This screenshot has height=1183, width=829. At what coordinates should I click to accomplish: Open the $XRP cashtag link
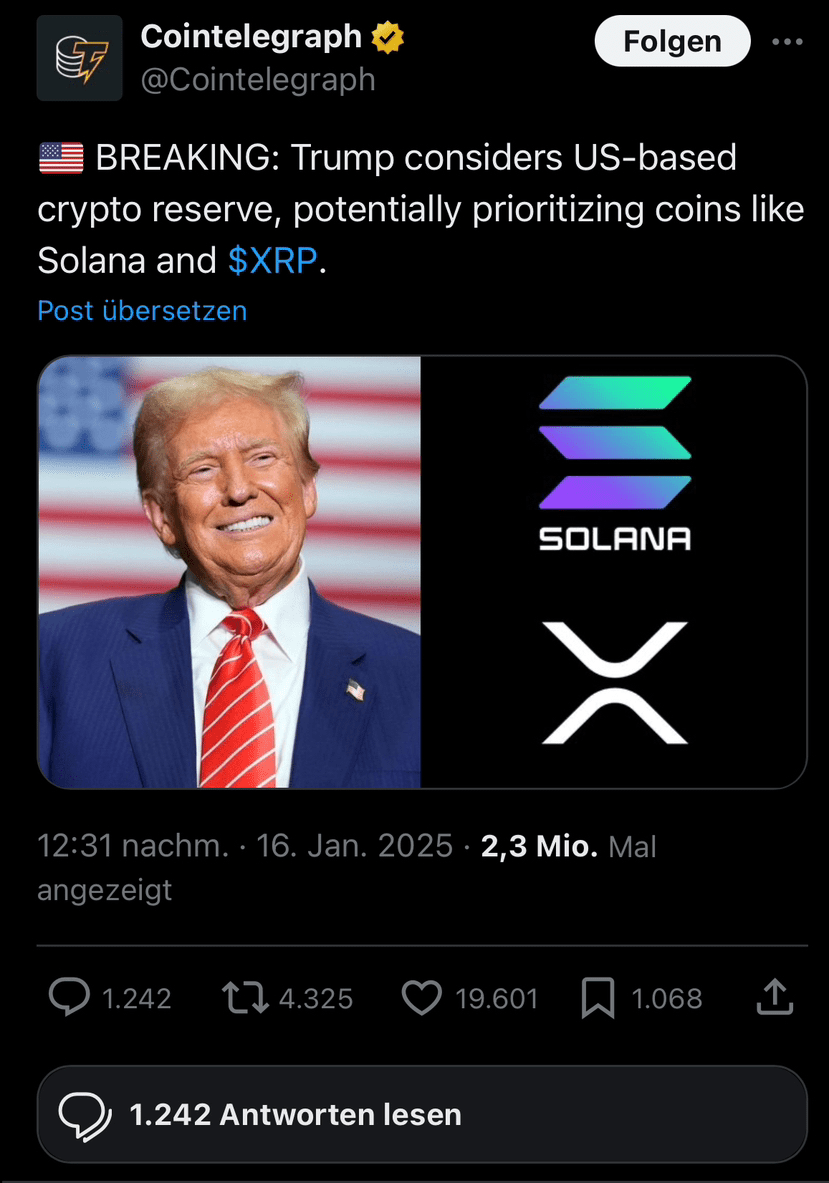coord(272,260)
